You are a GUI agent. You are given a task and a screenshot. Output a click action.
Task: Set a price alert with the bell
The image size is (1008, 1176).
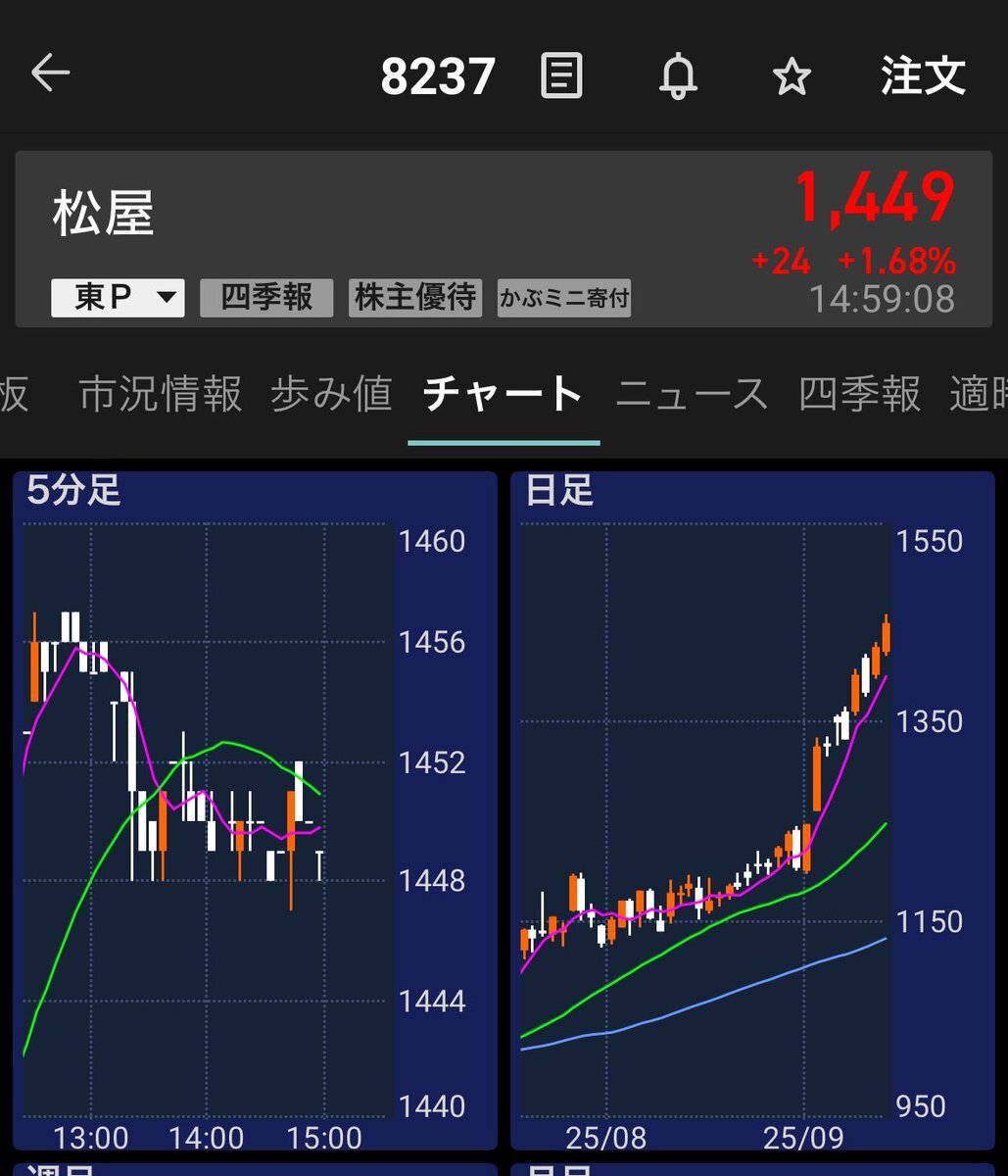tap(678, 75)
